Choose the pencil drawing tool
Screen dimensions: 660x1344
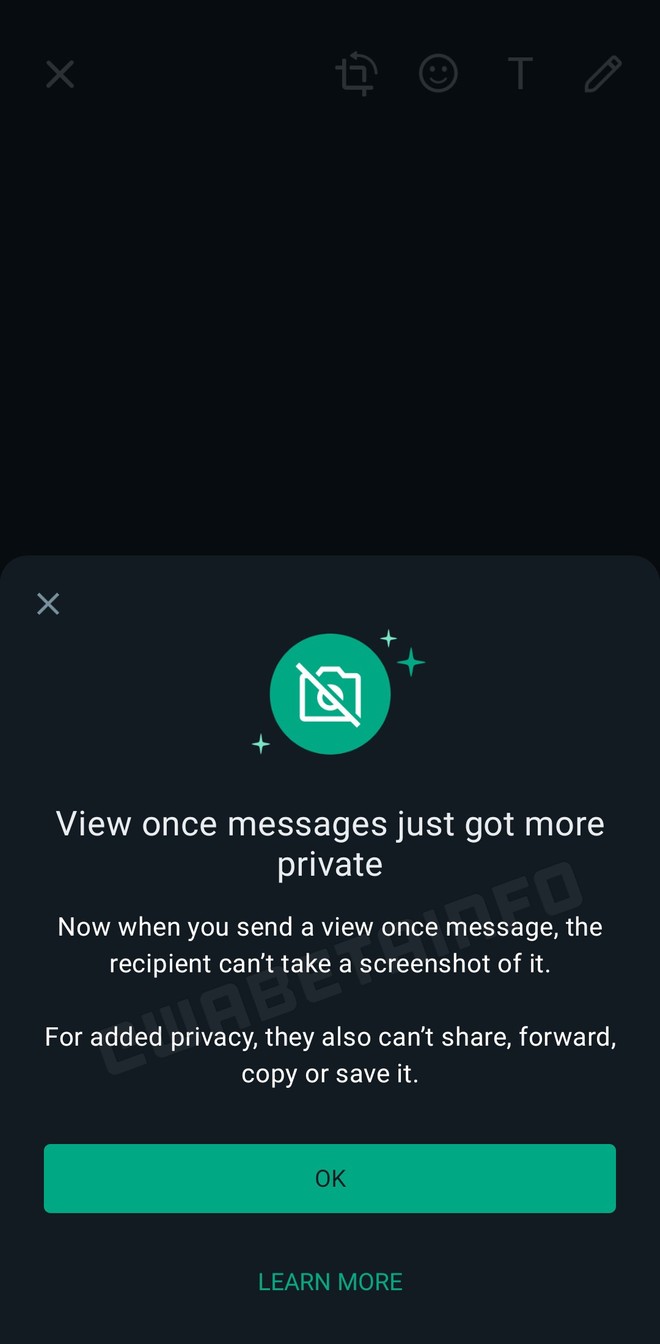(x=603, y=74)
